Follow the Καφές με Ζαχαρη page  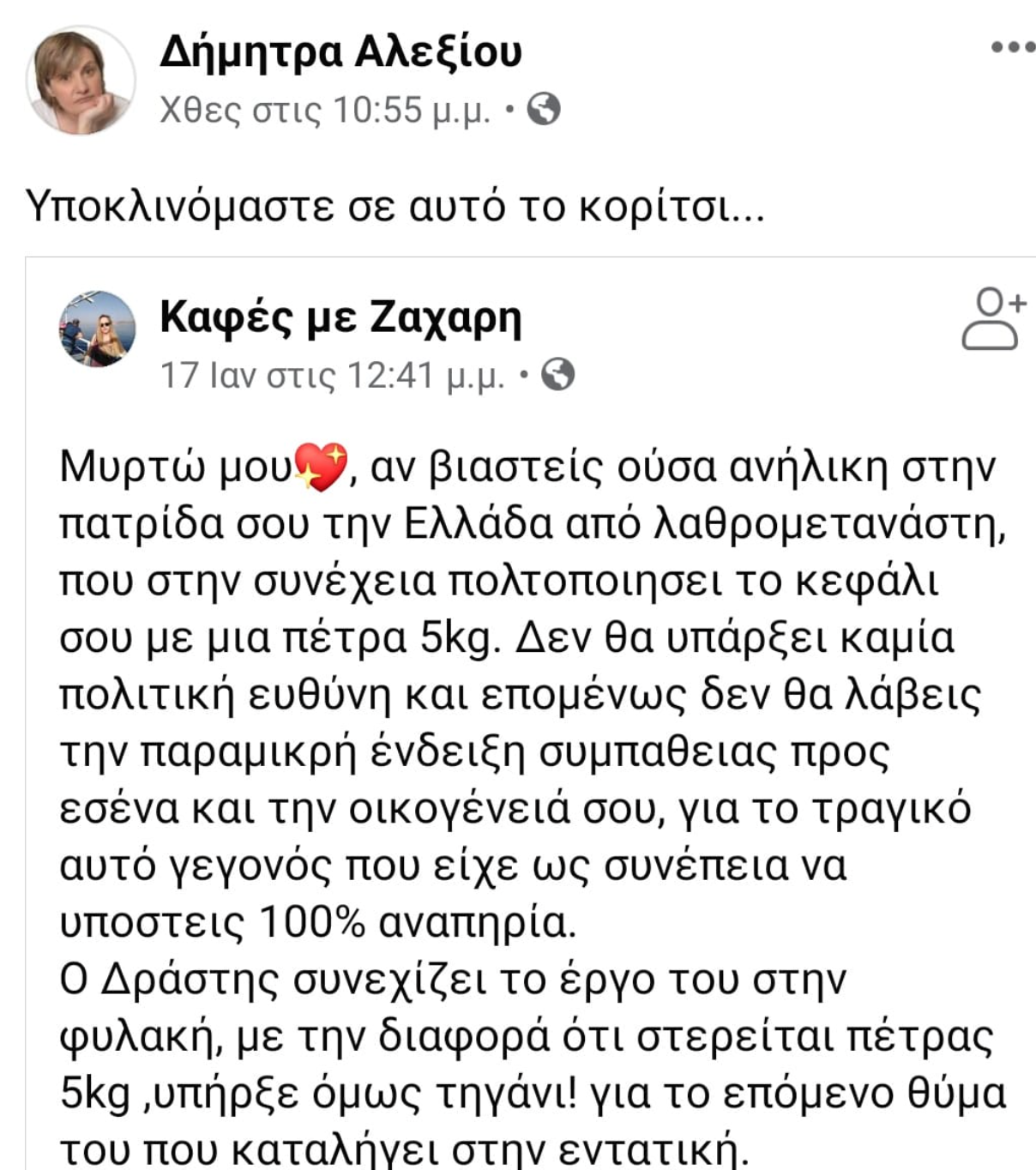pyautogui.click(x=993, y=319)
